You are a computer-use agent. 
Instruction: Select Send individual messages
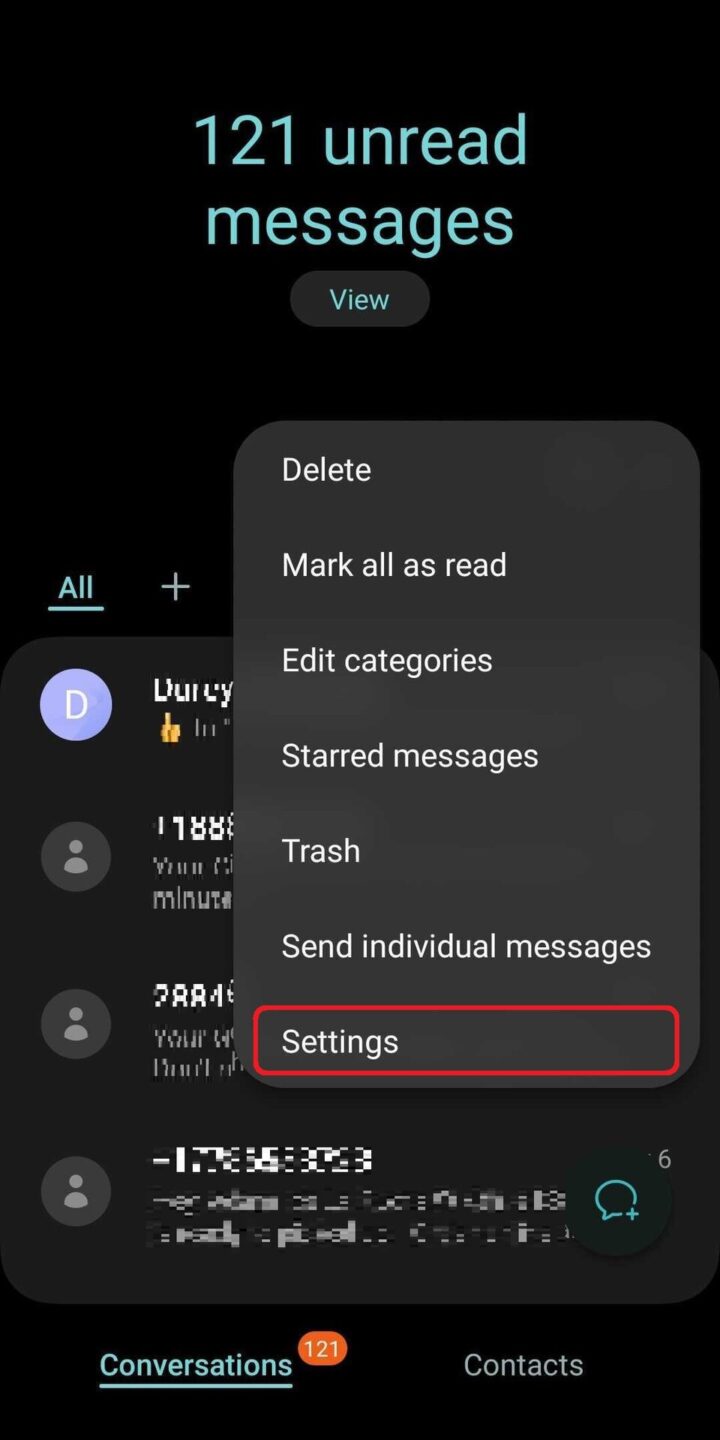[466, 946]
